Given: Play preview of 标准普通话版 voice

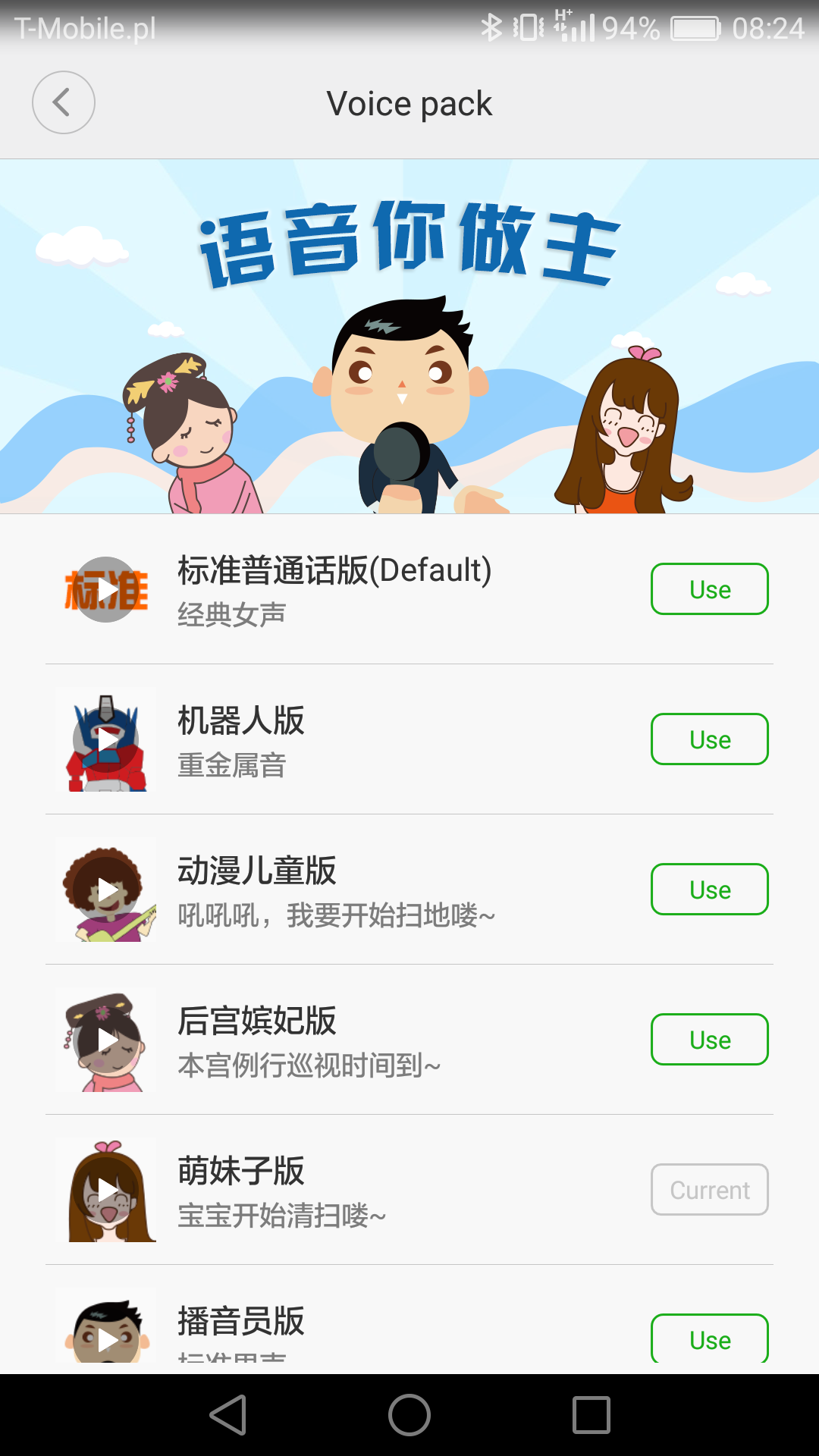Looking at the screenshot, I should [x=106, y=589].
